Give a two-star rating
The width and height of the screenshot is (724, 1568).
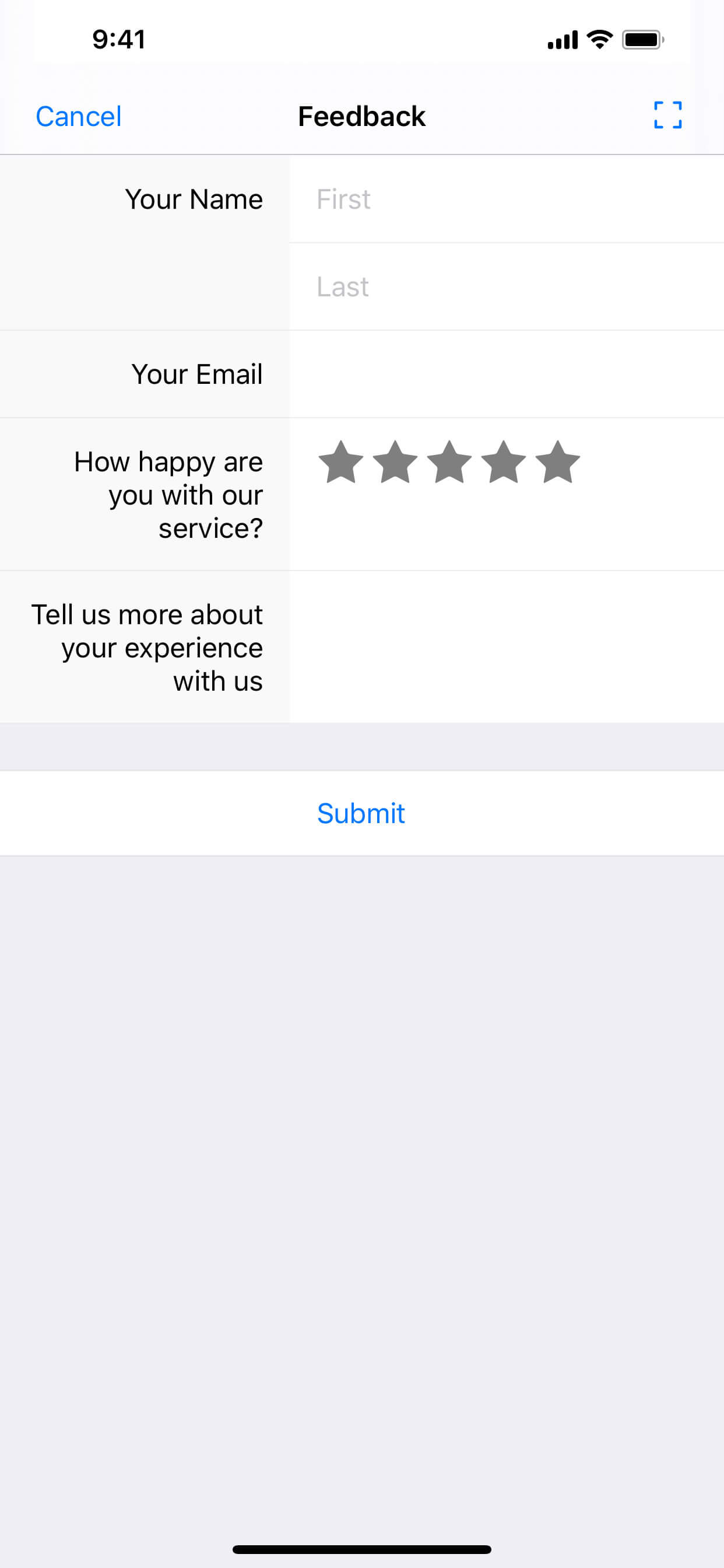[395, 463]
